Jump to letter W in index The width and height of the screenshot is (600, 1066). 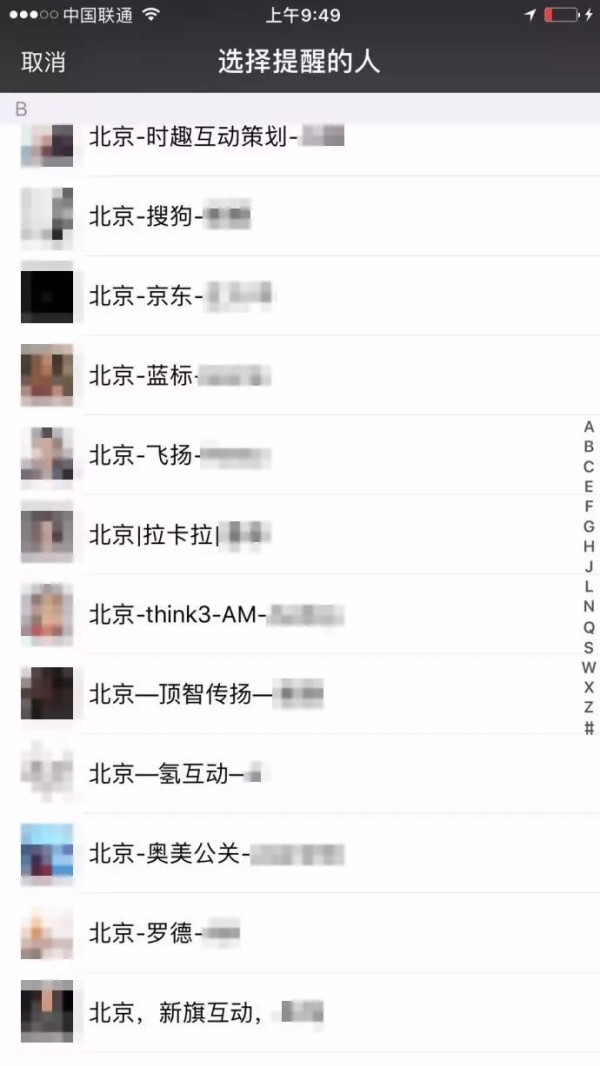click(589, 667)
